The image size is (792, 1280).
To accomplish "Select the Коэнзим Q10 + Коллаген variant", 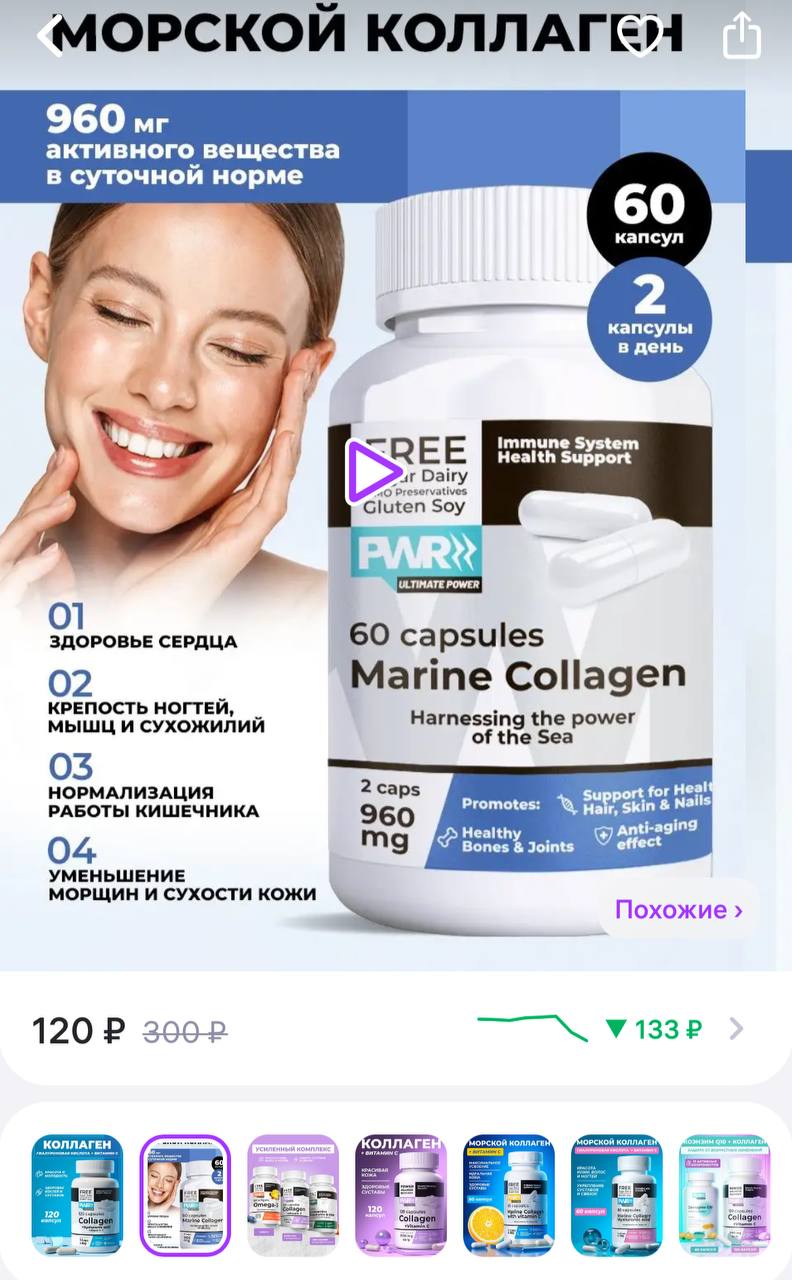I will click(x=724, y=1194).
